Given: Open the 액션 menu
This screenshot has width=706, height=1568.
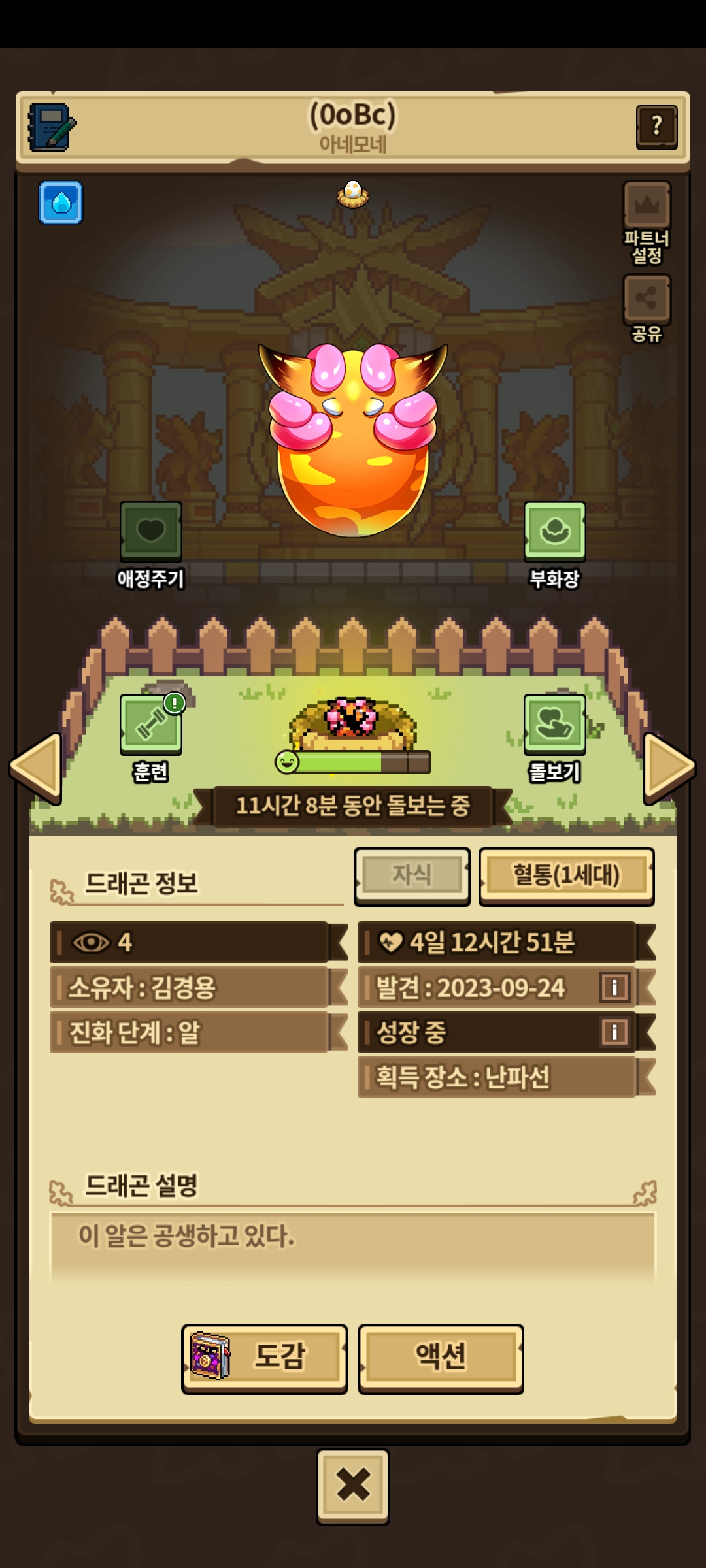Looking at the screenshot, I should click(x=441, y=1356).
